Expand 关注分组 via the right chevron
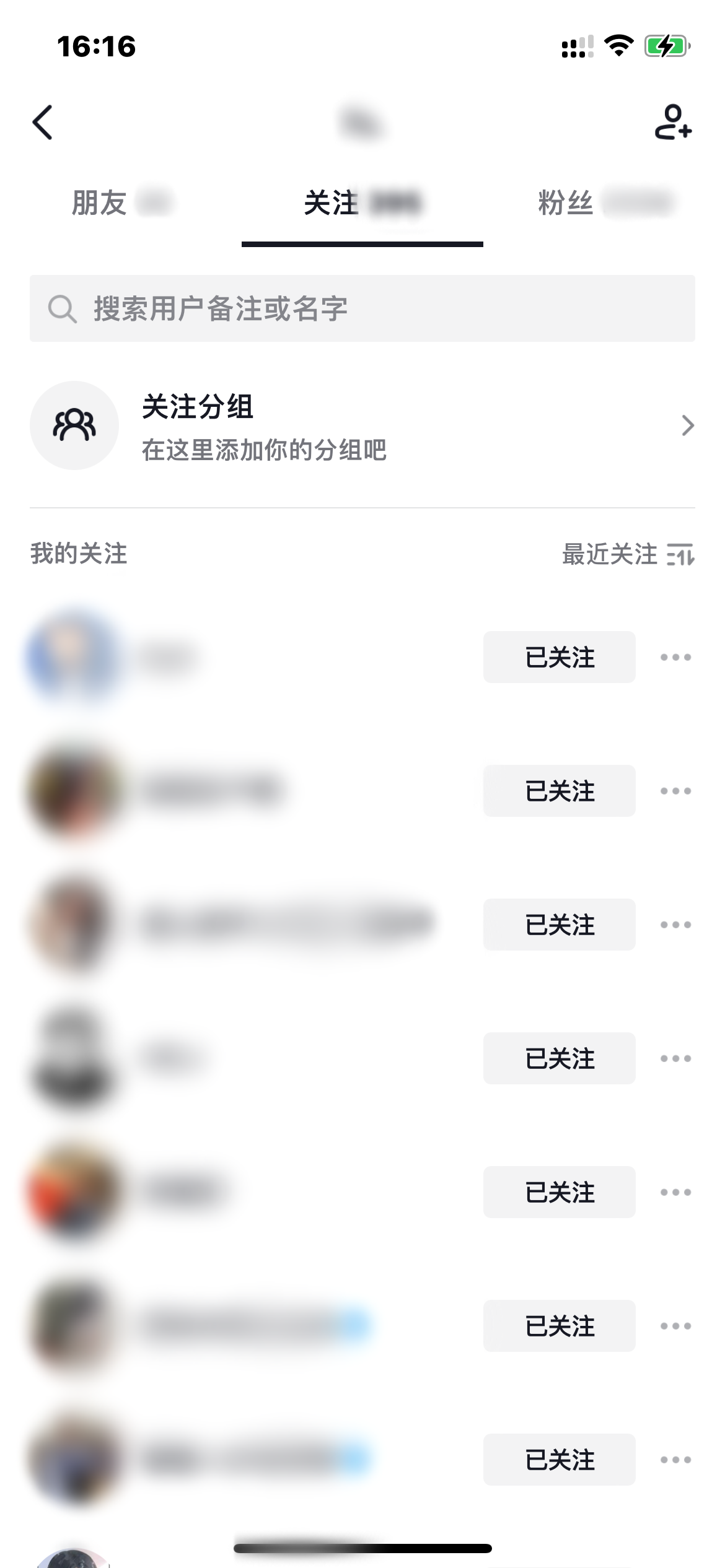This screenshot has height=1568, width=725. coord(685,425)
